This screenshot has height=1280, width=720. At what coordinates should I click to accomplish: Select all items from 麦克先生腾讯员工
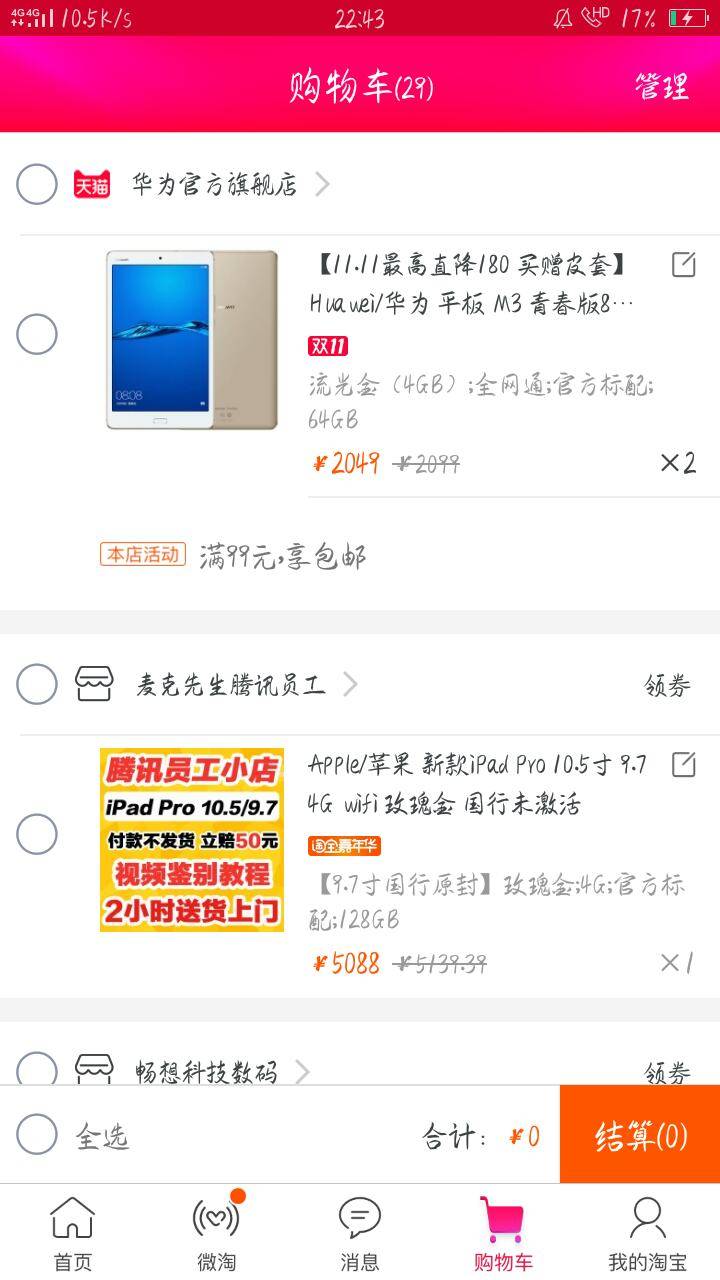[37, 684]
